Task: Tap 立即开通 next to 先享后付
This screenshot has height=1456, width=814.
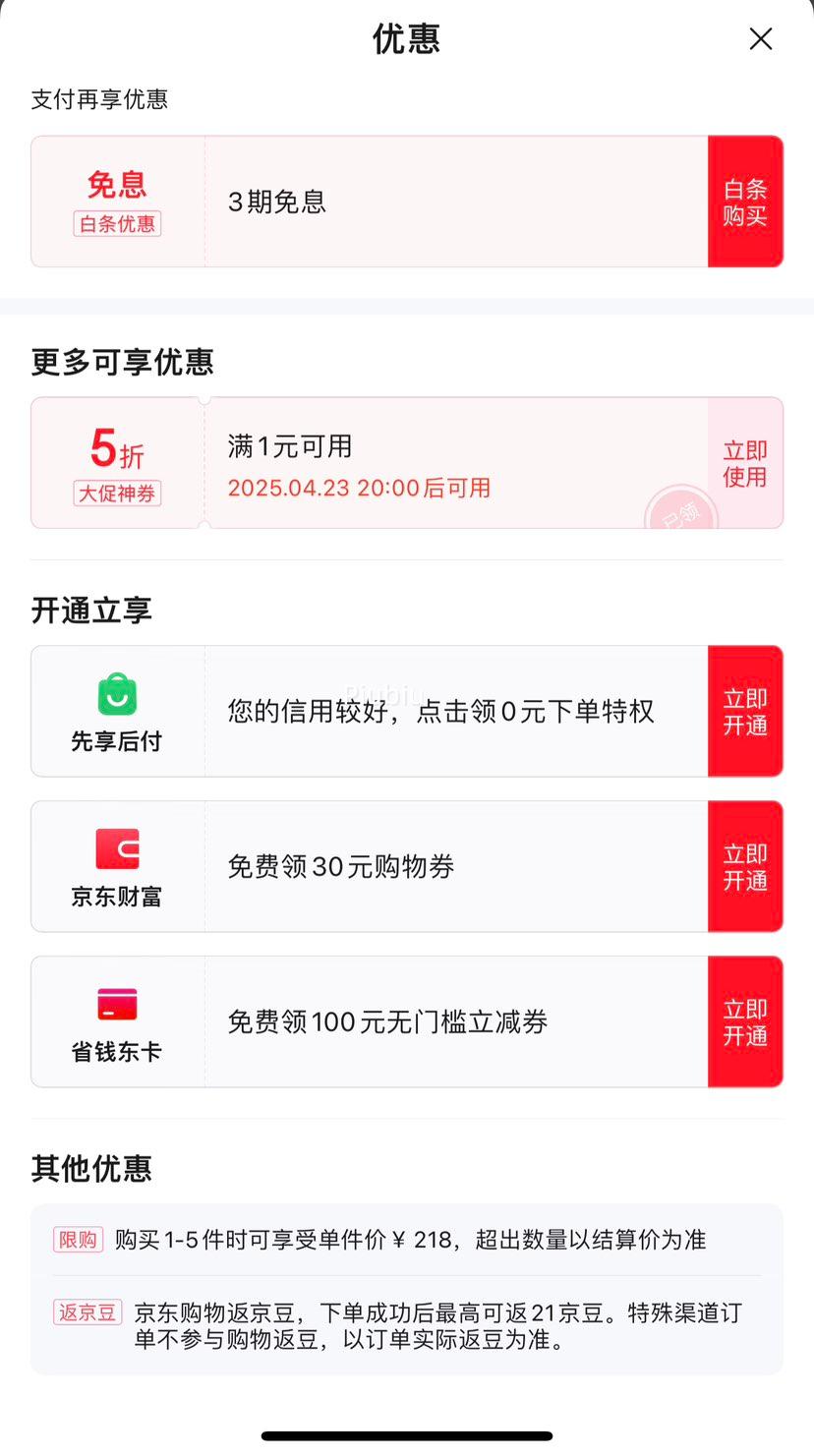Action: (x=745, y=710)
